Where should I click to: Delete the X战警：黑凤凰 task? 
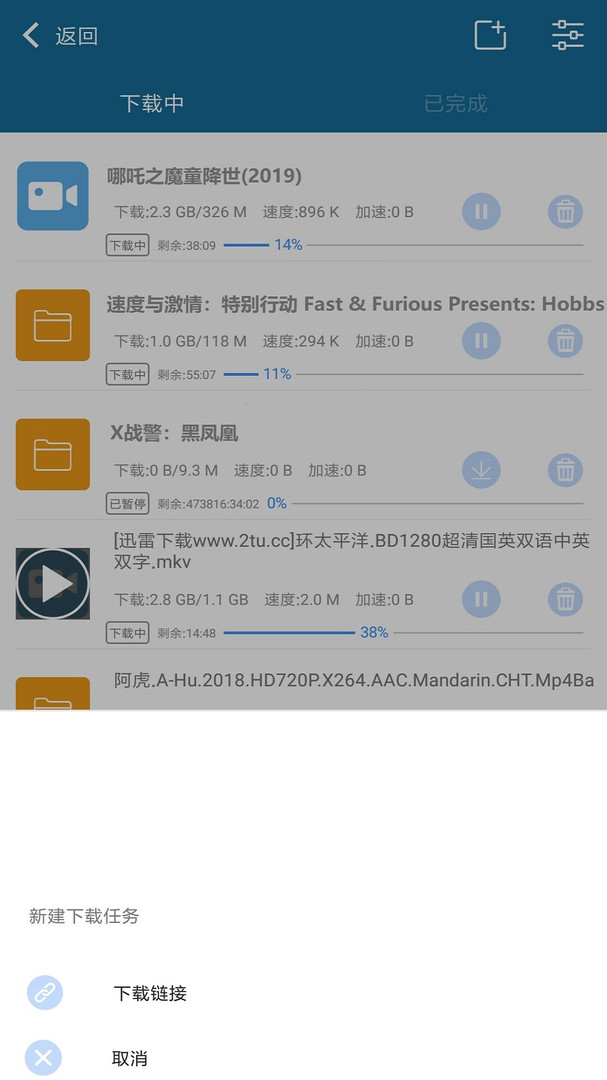[566, 470]
